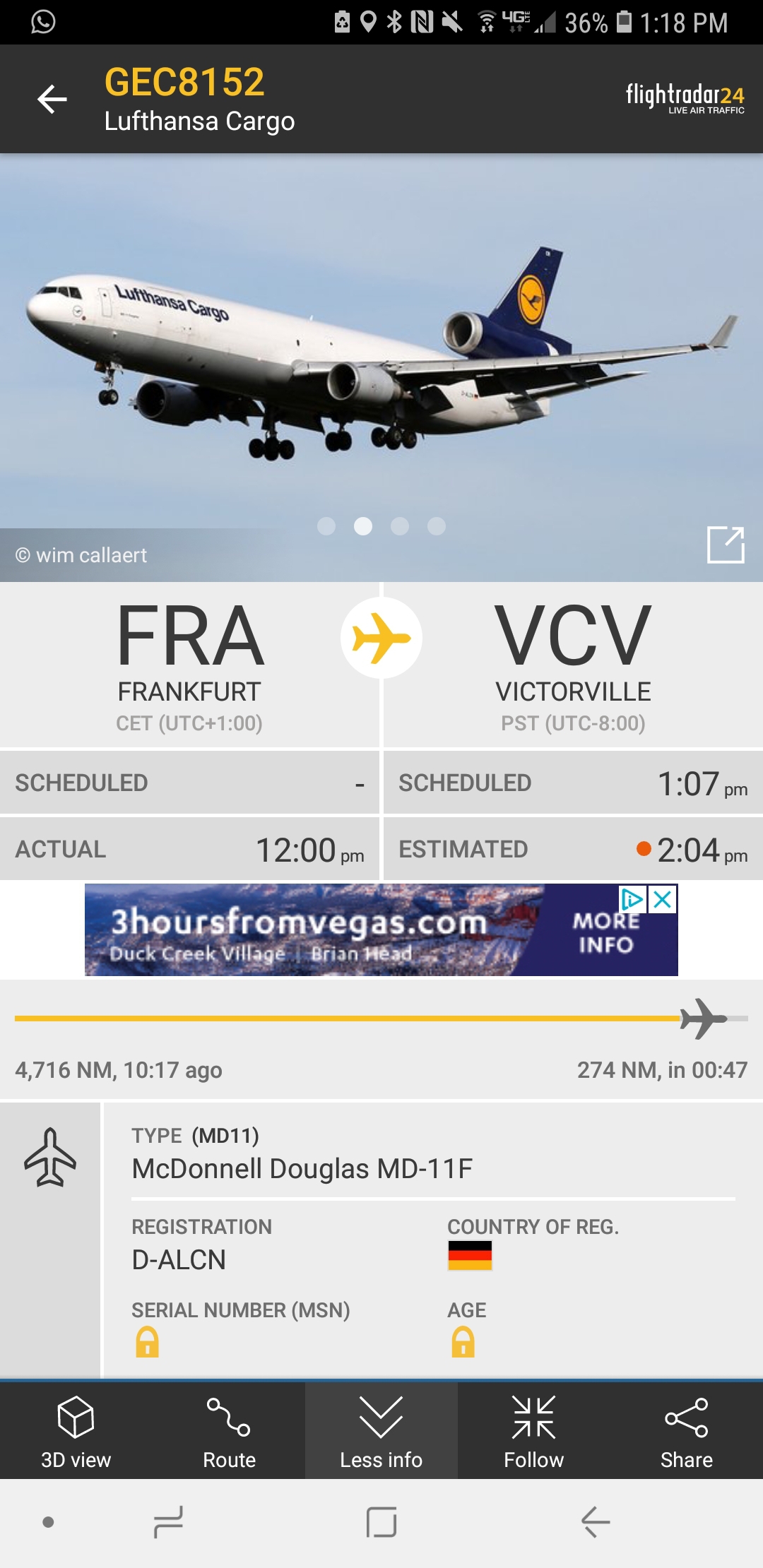Share this flight

tap(686, 1431)
